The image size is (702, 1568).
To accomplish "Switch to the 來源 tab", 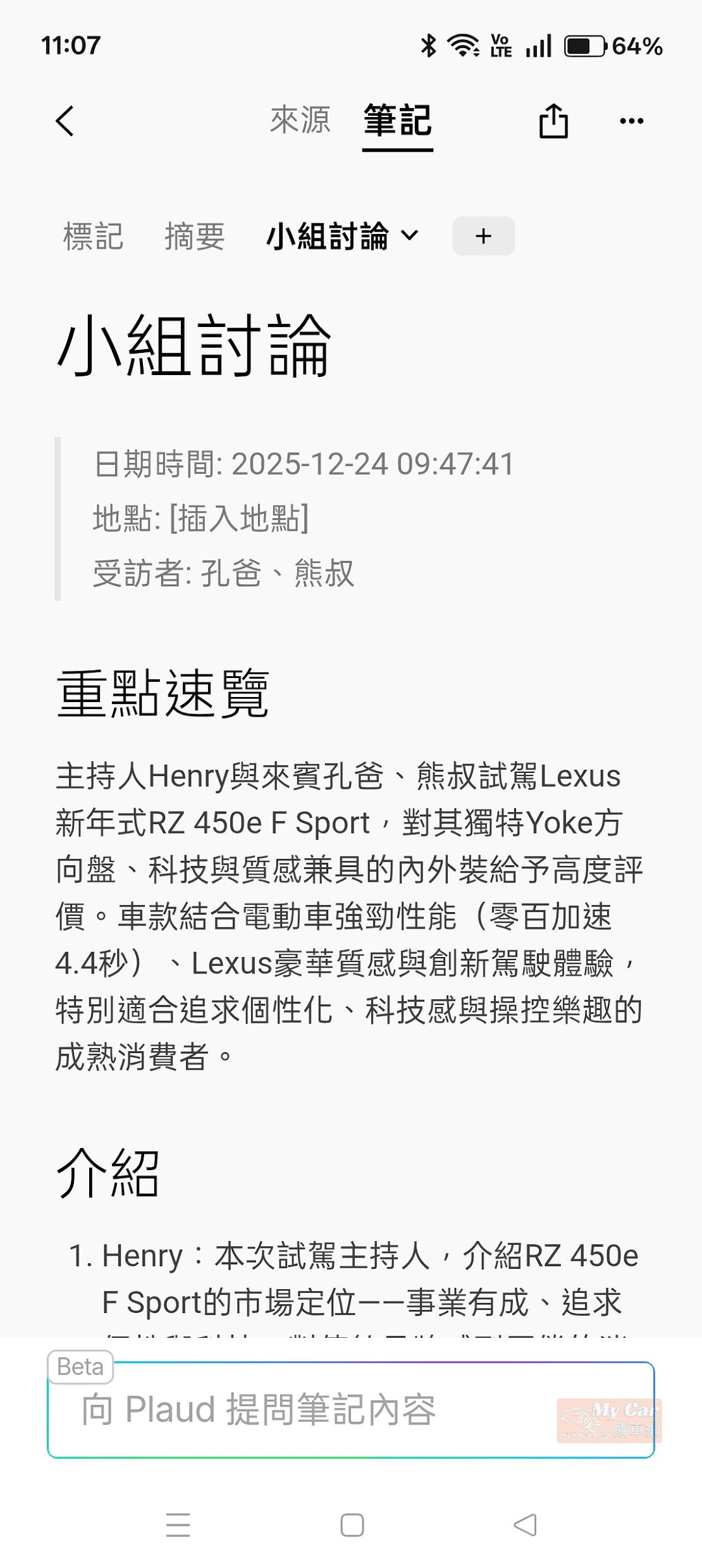I will click(300, 120).
